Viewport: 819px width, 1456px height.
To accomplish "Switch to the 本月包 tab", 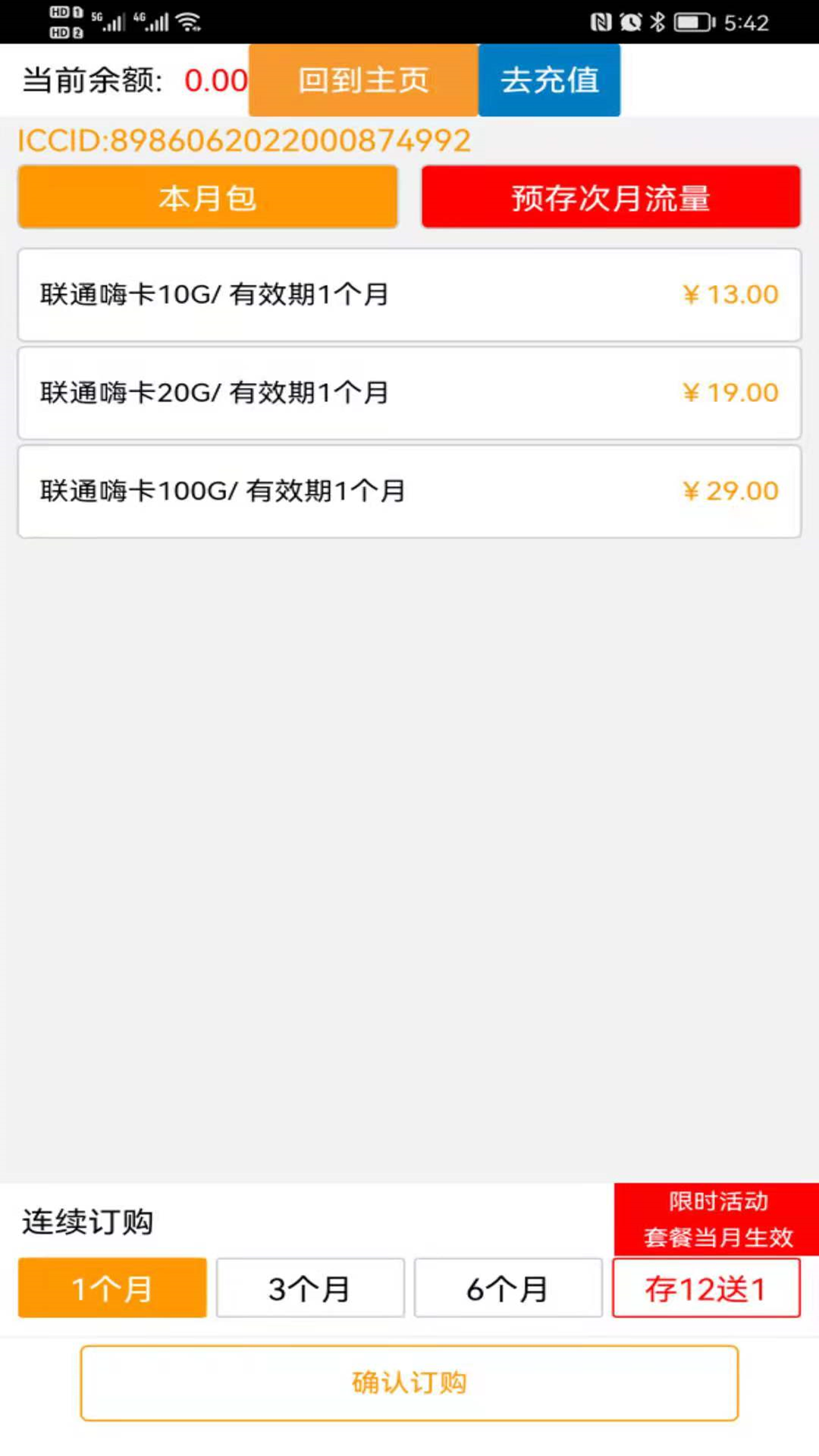I will coord(206,197).
